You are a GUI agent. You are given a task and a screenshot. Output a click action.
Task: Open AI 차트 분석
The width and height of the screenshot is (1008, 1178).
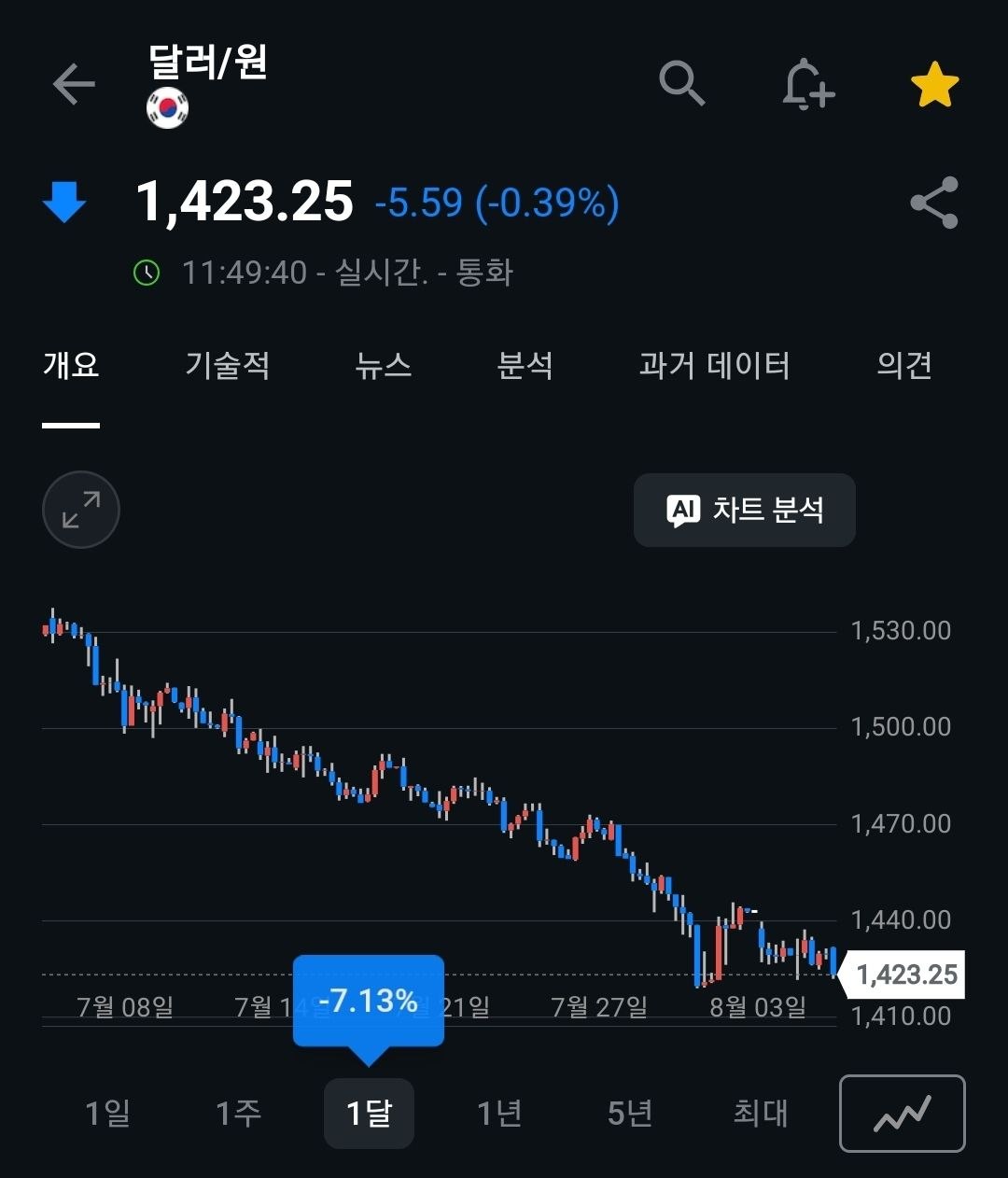click(745, 510)
